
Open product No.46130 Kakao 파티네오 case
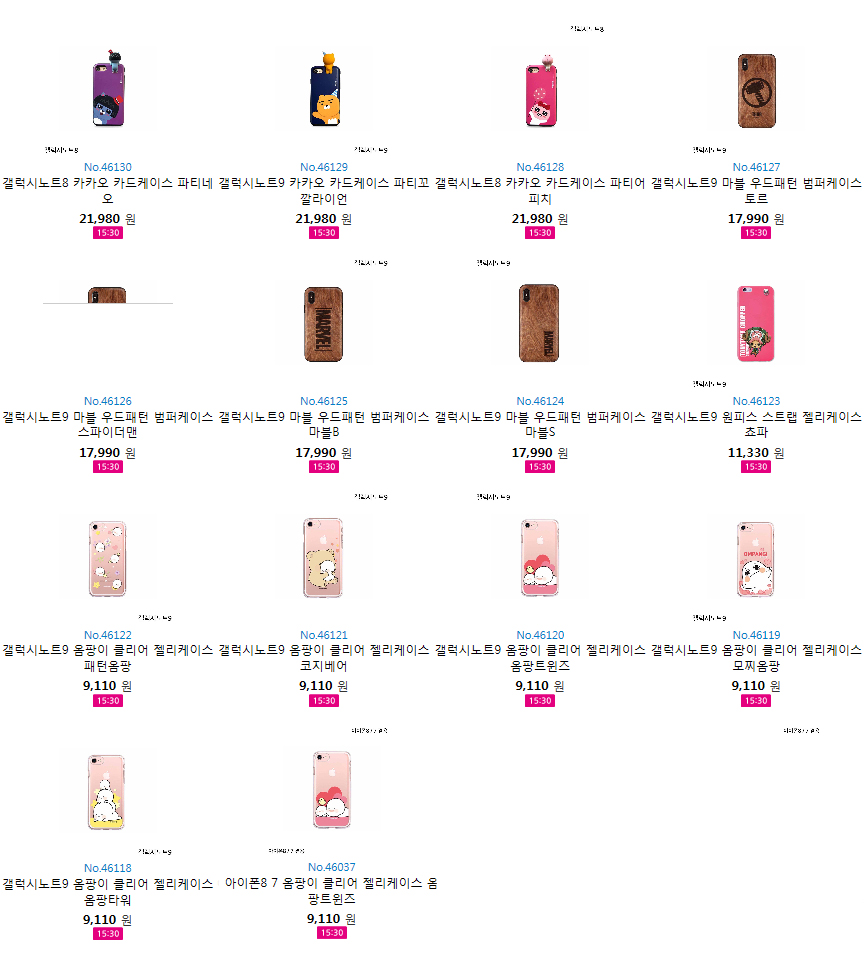tap(108, 184)
